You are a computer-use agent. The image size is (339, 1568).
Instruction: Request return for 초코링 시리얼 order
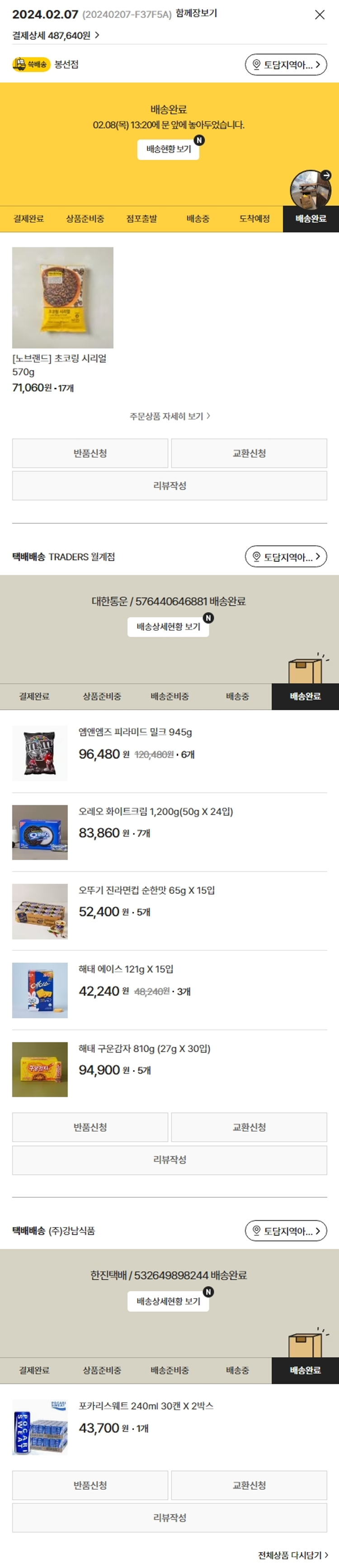tap(90, 453)
